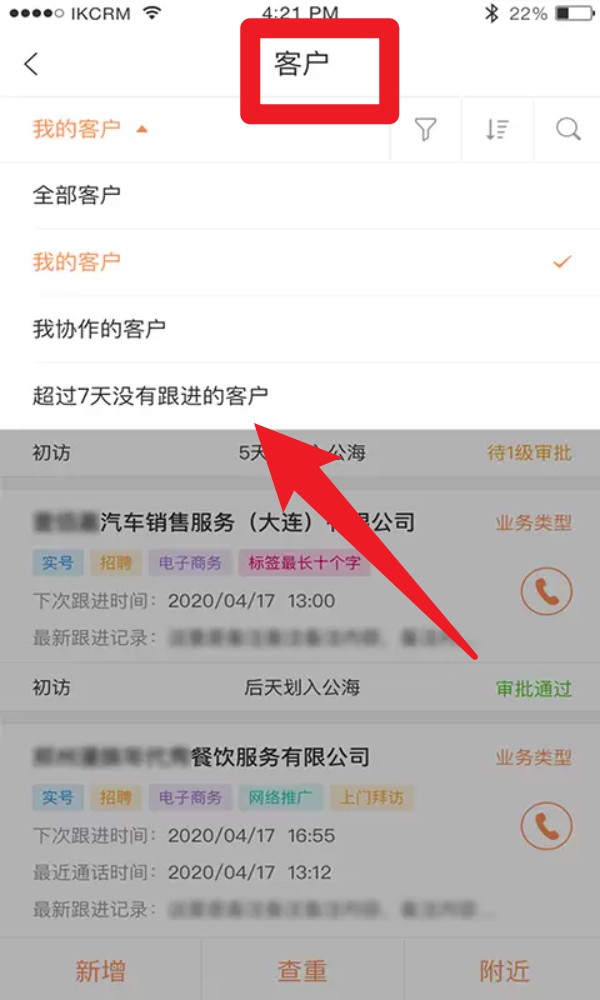Select 我协作的客户 option
600x1000 pixels.
click(99, 329)
